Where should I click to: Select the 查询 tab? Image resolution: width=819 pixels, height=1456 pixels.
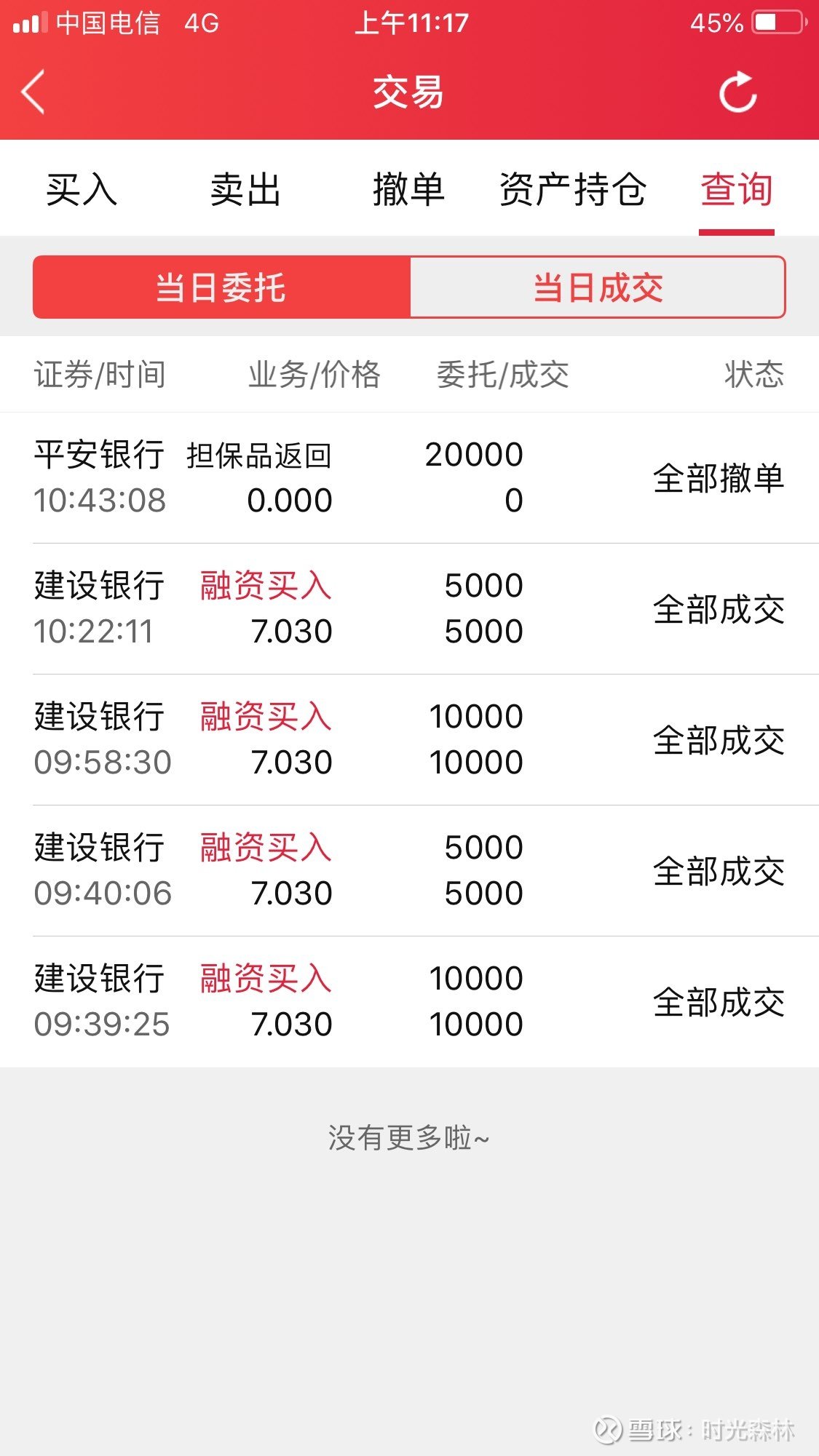pyautogui.click(x=737, y=188)
